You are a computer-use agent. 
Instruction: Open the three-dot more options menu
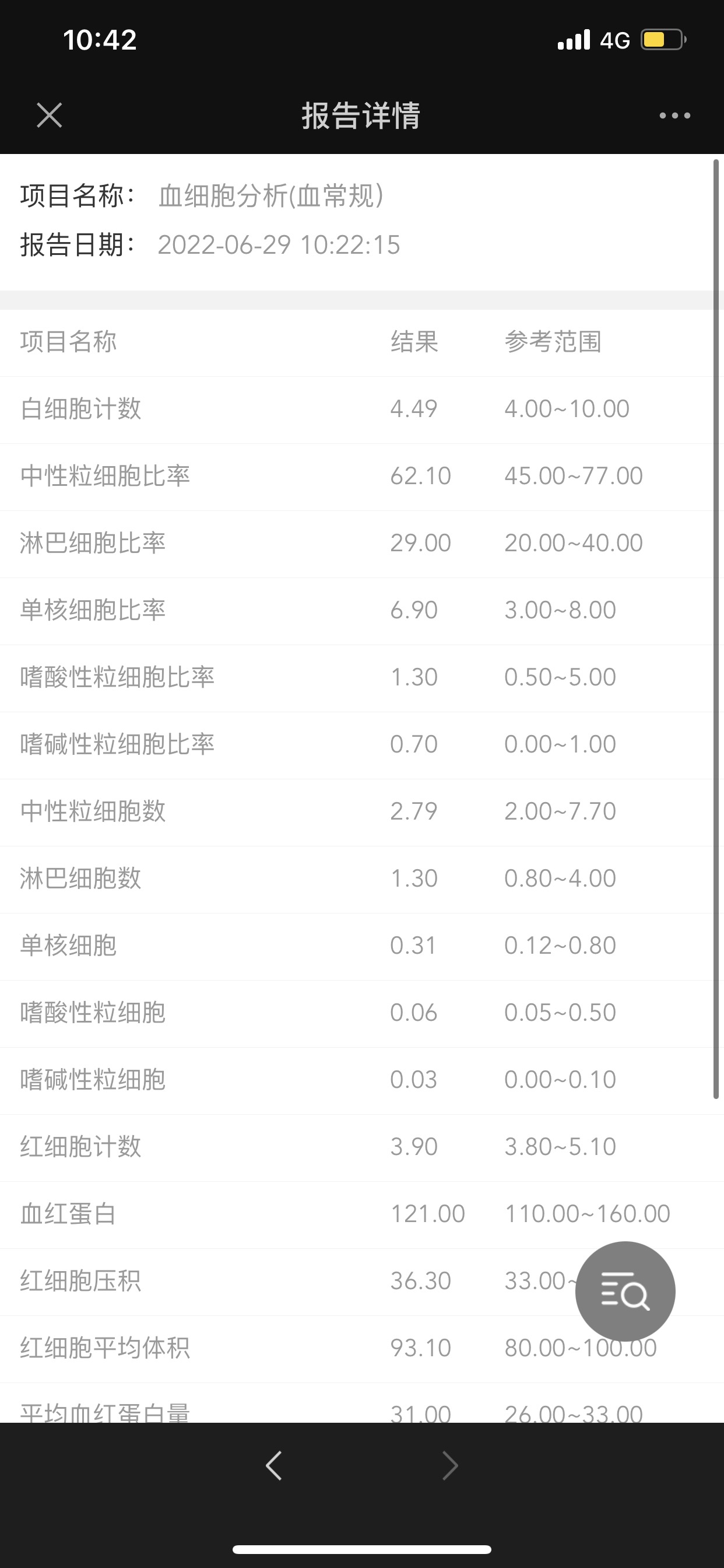coord(674,115)
